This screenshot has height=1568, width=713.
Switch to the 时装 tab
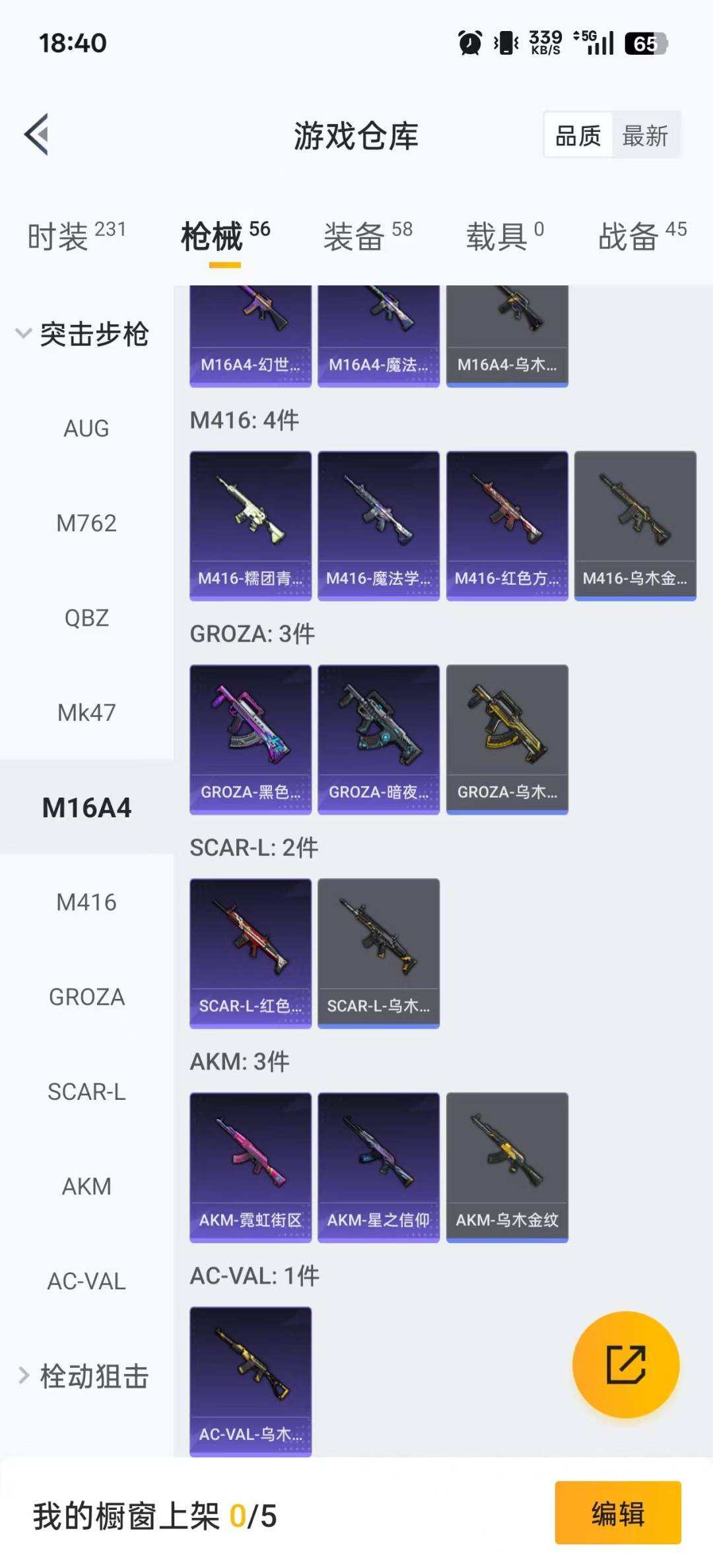tap(76, 236)
